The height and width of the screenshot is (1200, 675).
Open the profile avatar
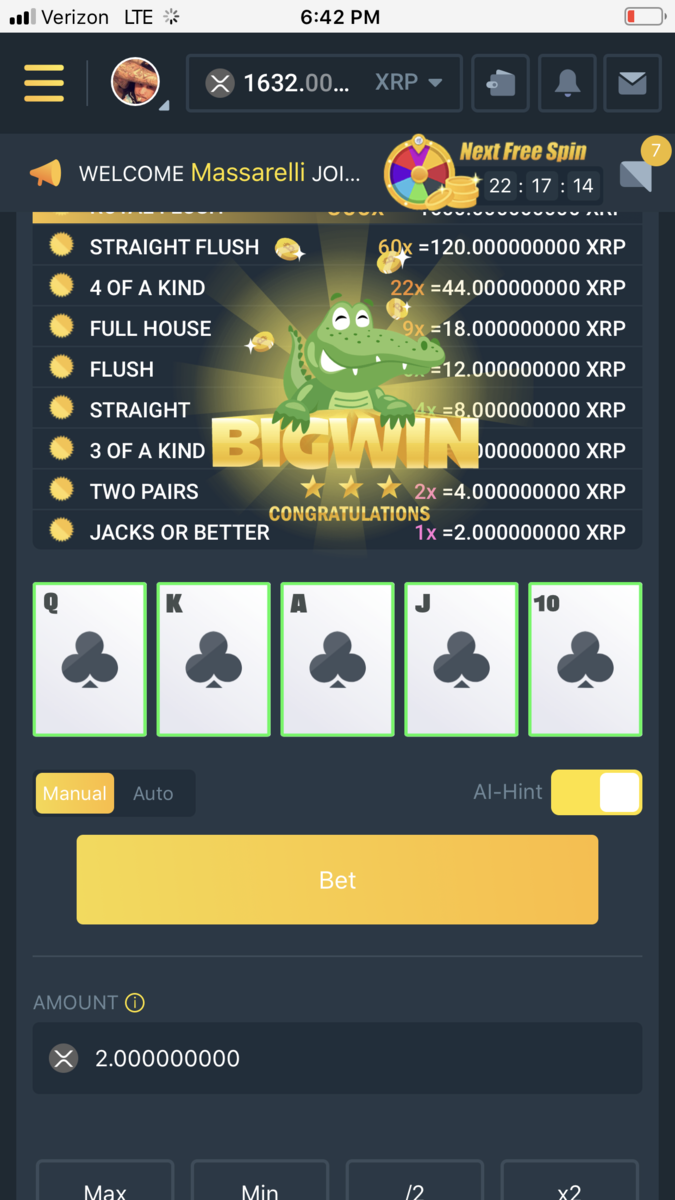(x=135, y=82)
